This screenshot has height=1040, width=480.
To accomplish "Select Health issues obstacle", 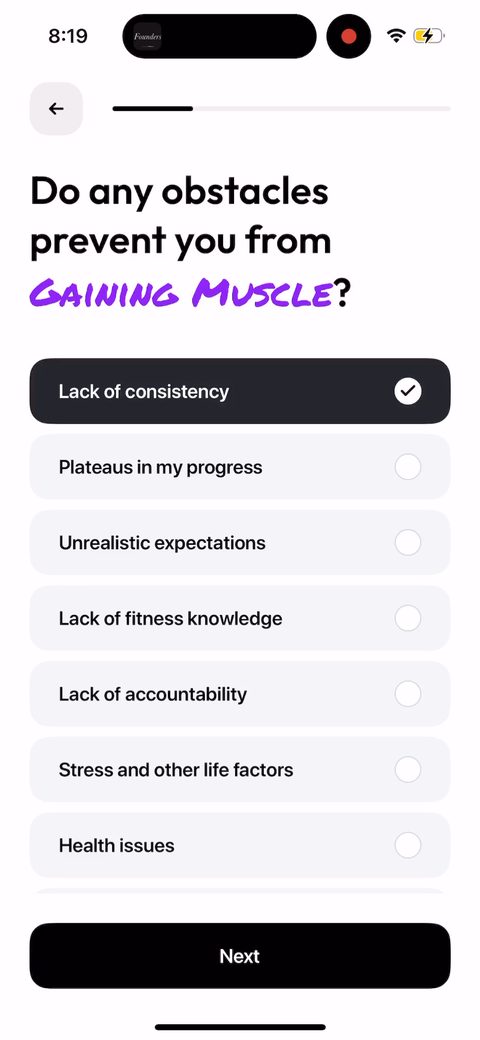I will (240, 845).
